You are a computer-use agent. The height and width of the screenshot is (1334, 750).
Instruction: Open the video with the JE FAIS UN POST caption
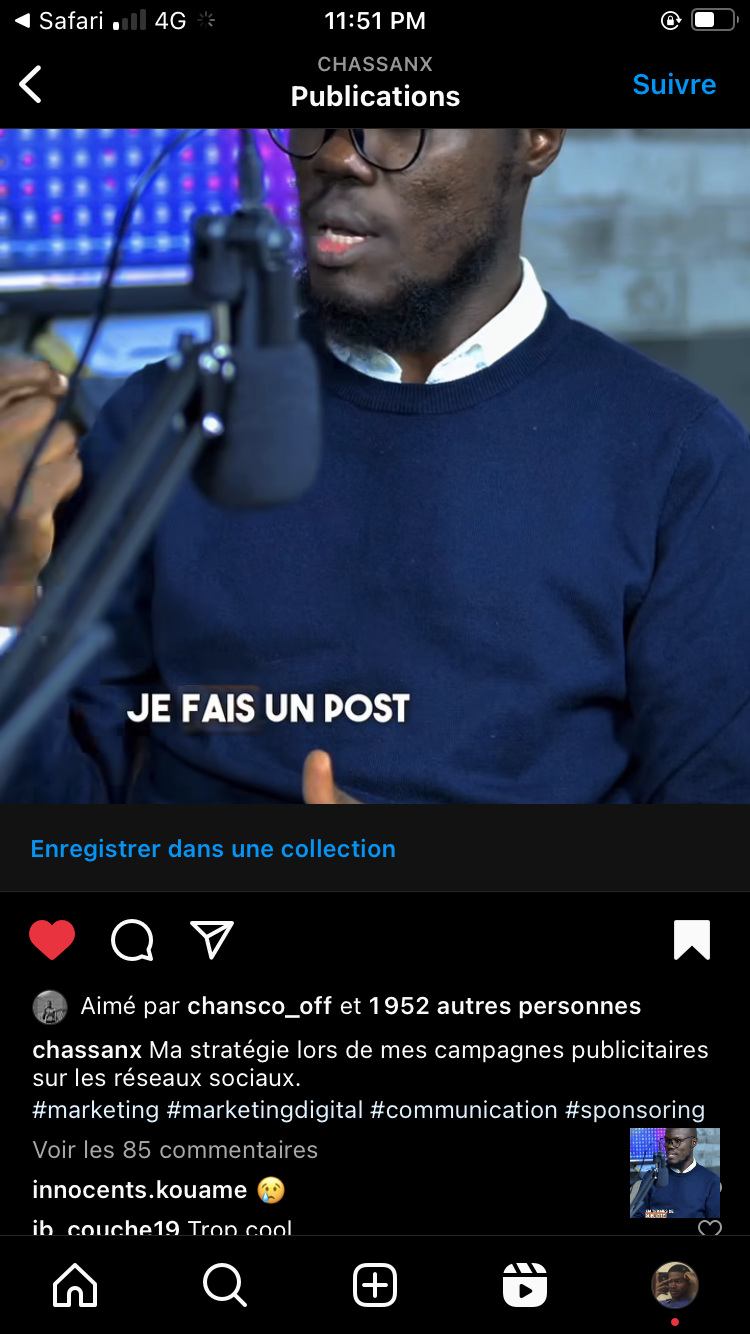[x=375, y=465]
